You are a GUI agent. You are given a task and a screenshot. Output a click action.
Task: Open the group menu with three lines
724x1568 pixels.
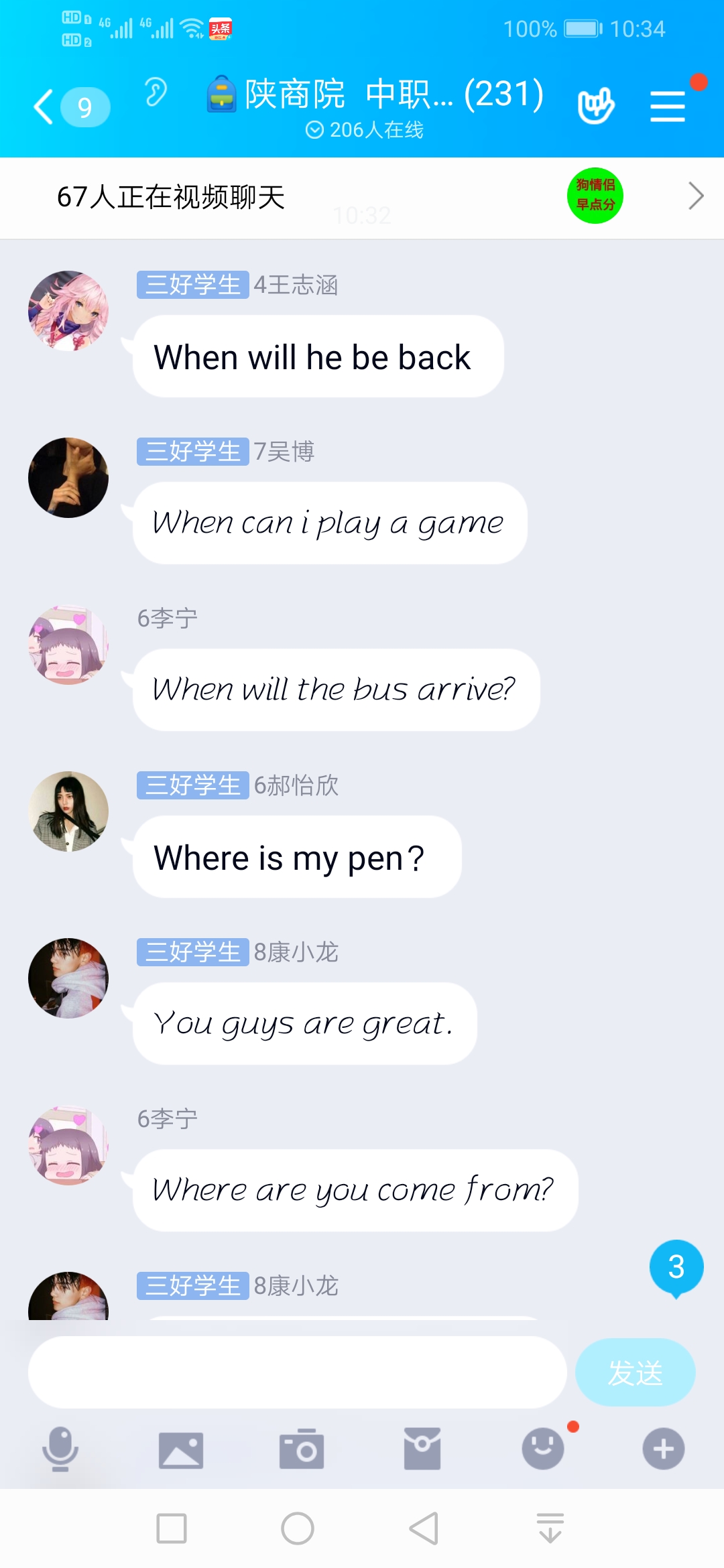click(x=668, y=107)
